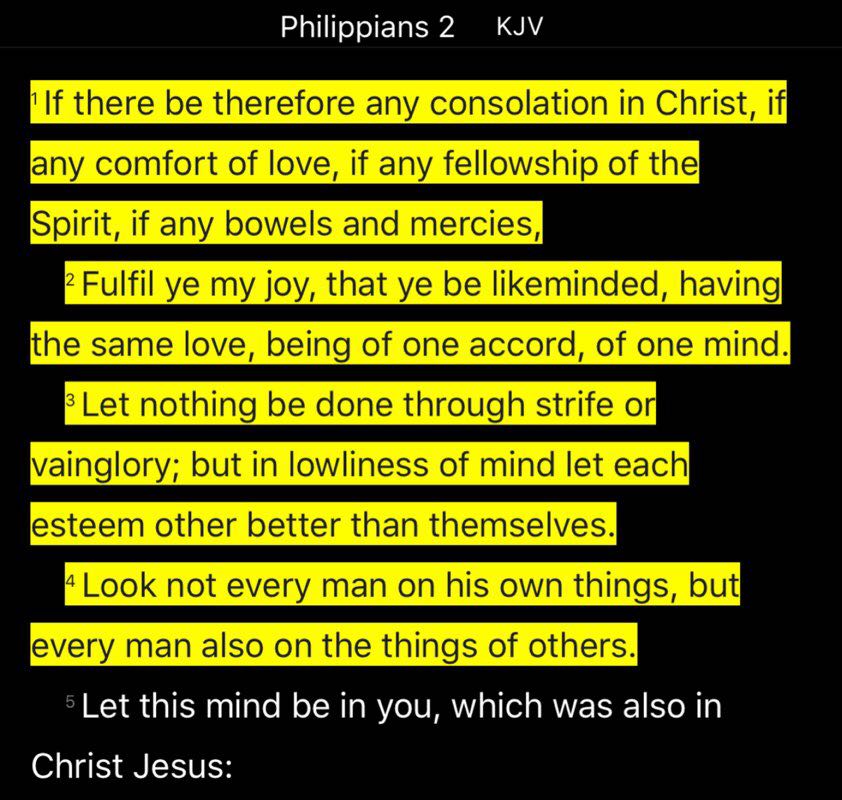
Task: Select verse 1 about consolation in Christ
Action: [400, 162]
